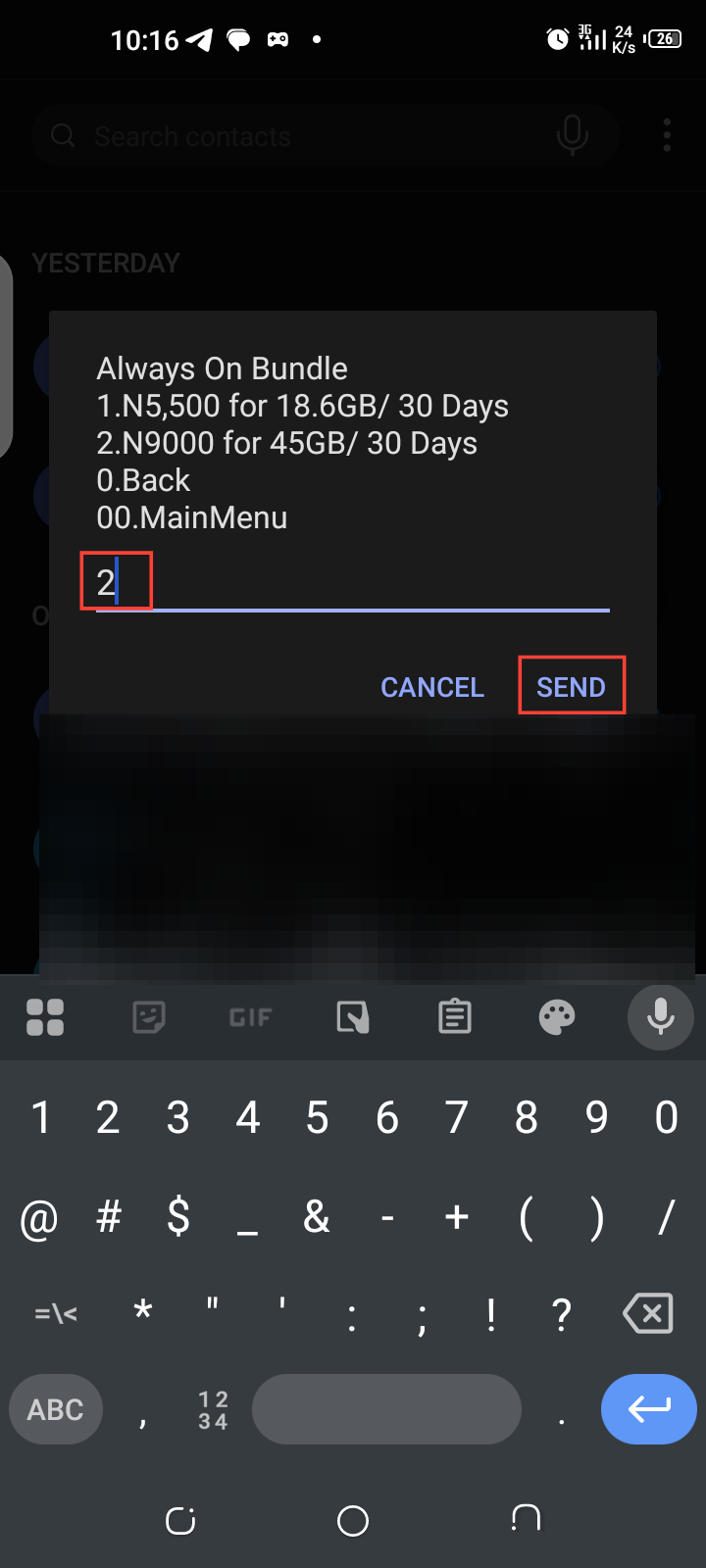This screenshot has height=1568, width=706.
Task: Cancel the Always On Bundle dialog
Action: pyautogui.click(x=431, y=687)
